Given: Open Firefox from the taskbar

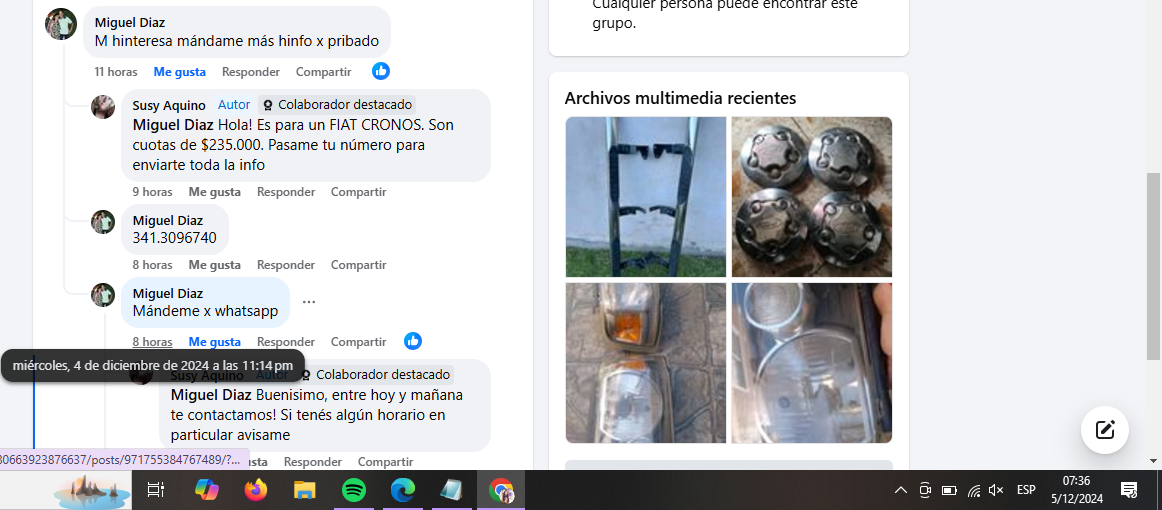Looking at the screenshot, I should tap(256, 490).
